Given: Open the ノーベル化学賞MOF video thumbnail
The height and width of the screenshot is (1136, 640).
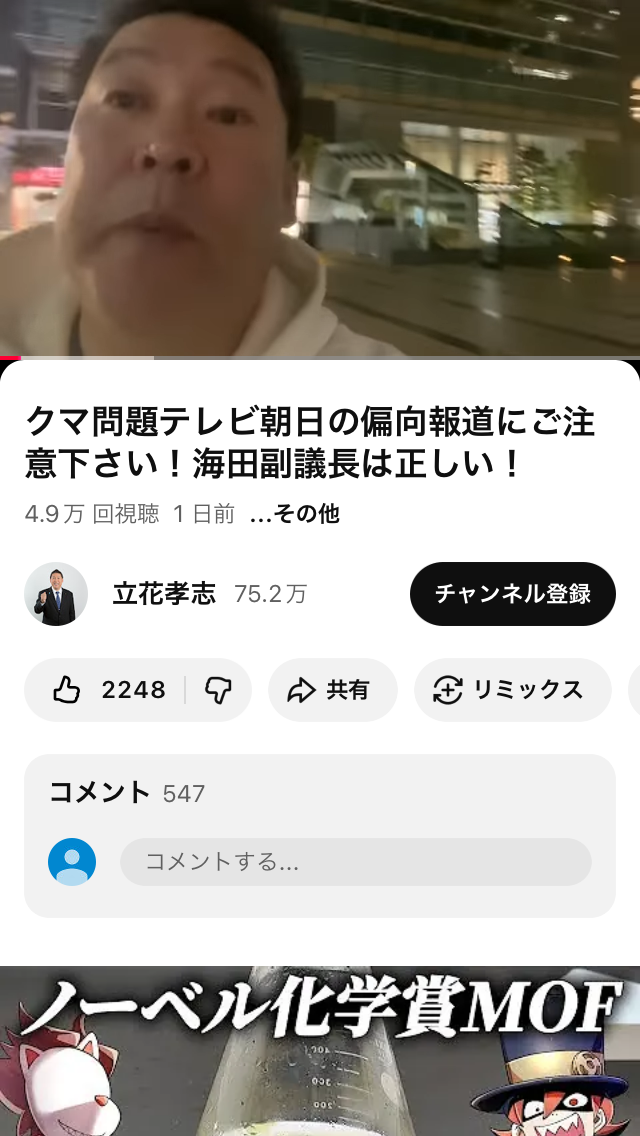Looking at the screenshot, I should (320, 1051).
